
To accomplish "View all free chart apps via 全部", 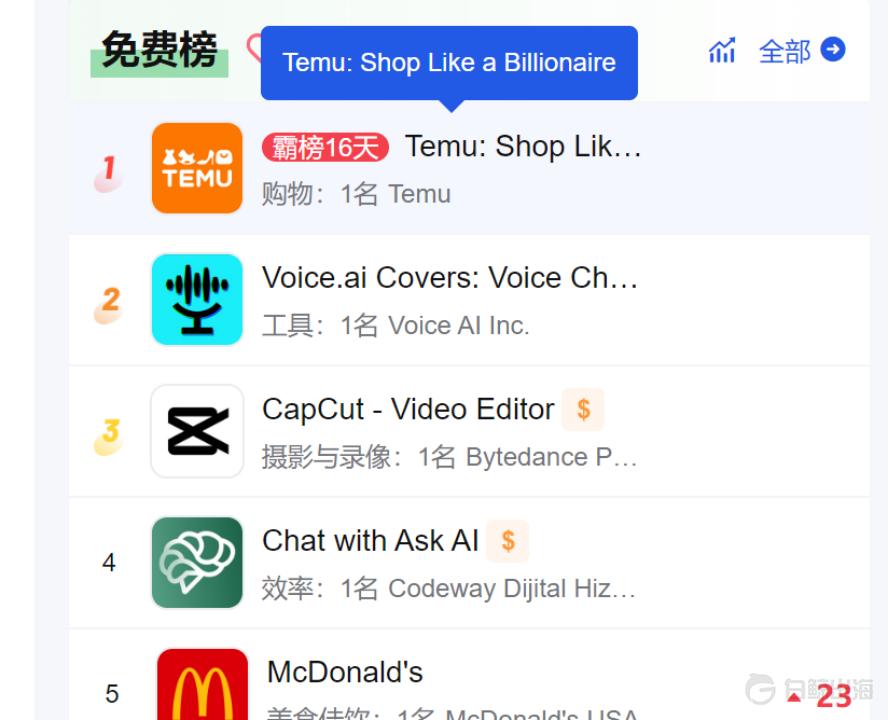I will (801, 51).
